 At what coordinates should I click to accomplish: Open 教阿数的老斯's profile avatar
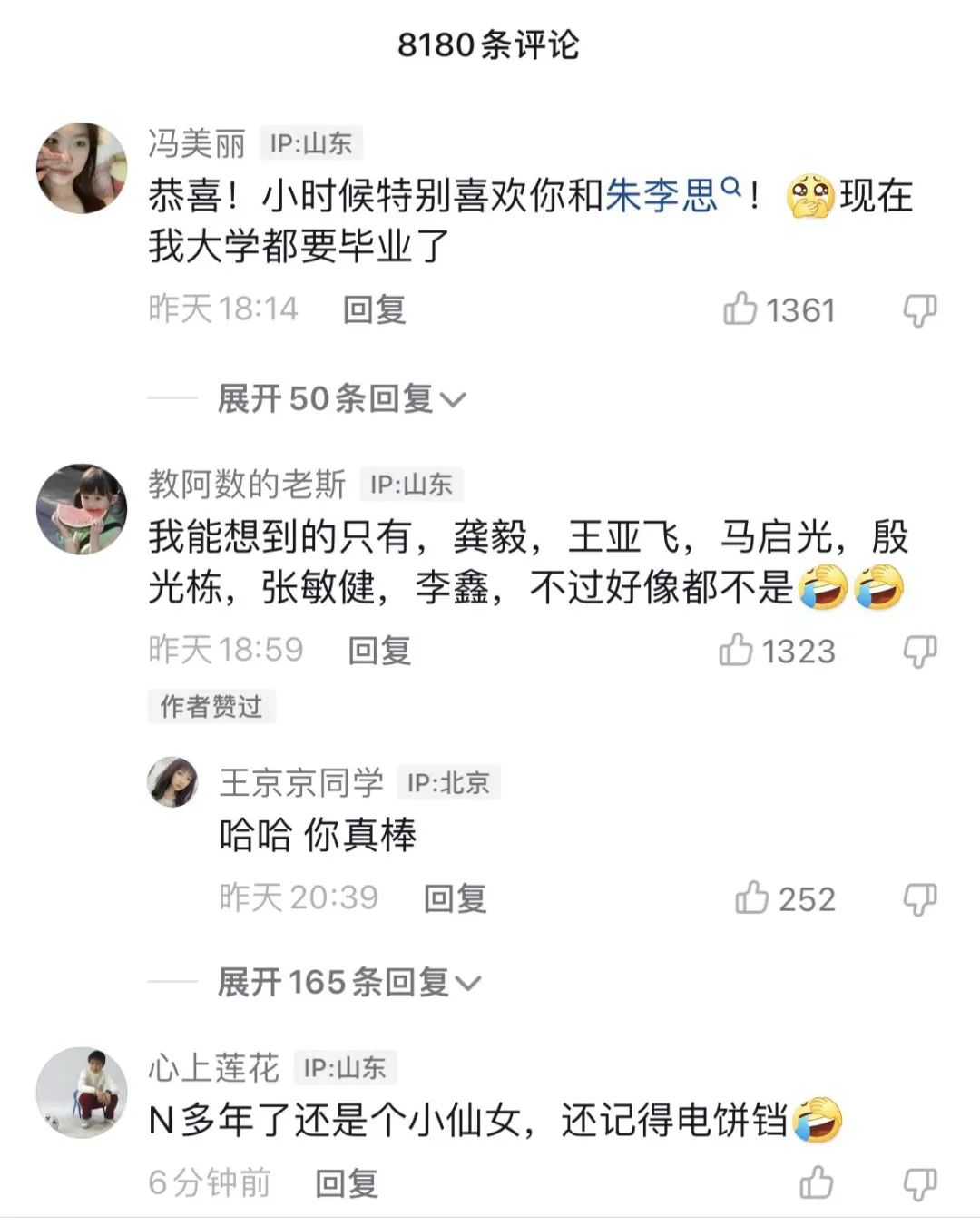click(x=82, y=509)
